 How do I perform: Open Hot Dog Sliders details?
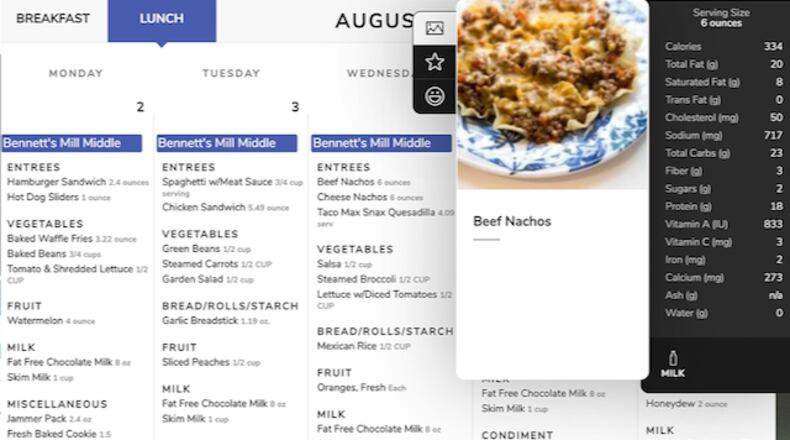pos(42,197)
